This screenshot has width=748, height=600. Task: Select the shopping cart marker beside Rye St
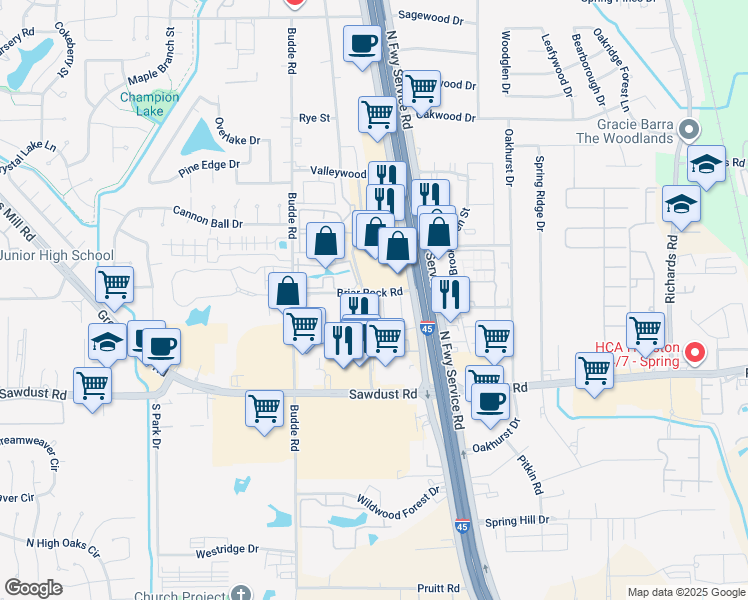(x=377, y=113)
